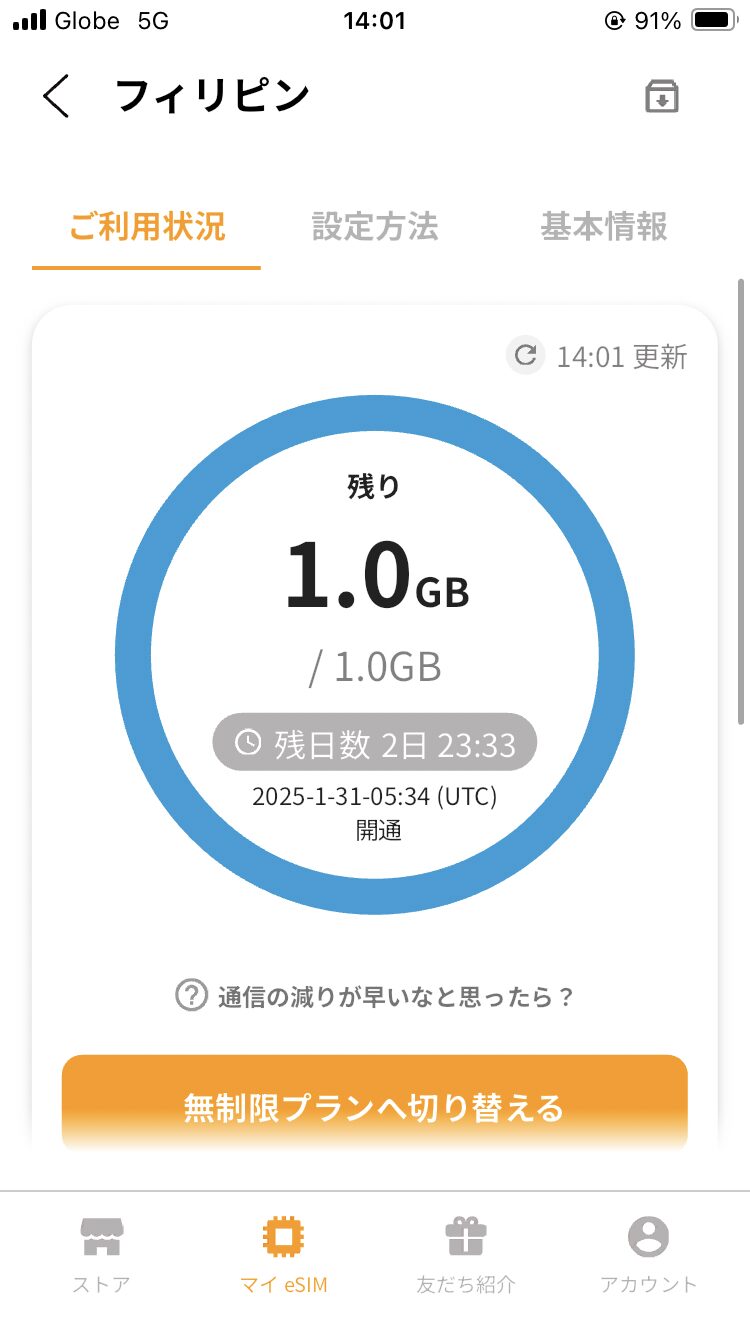Go back using the top-left arrow
The height and width of the screenshot is (1334, 750).
point(57,96)
